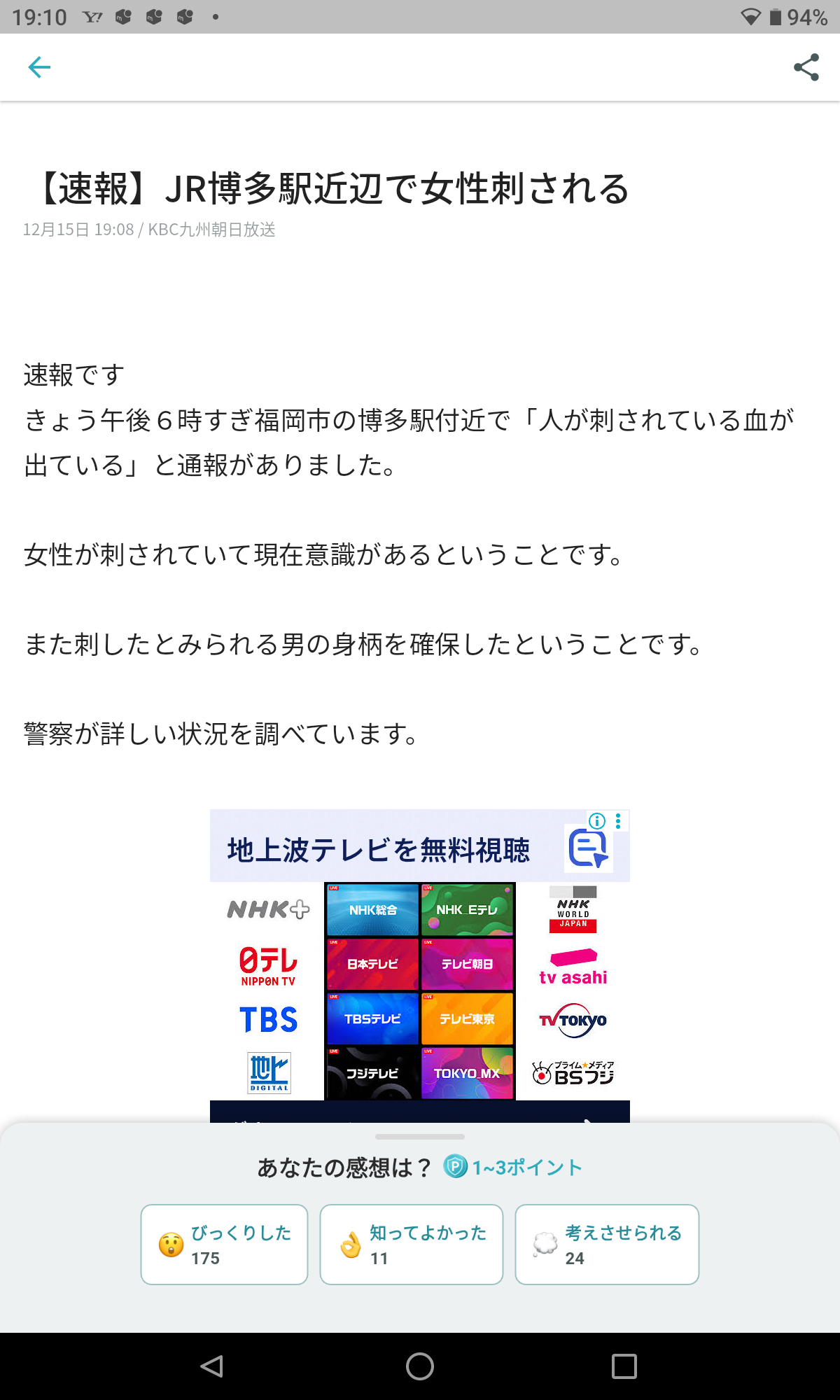
Task: Tap the reaction sheet drag handle
Action: 419,1136
